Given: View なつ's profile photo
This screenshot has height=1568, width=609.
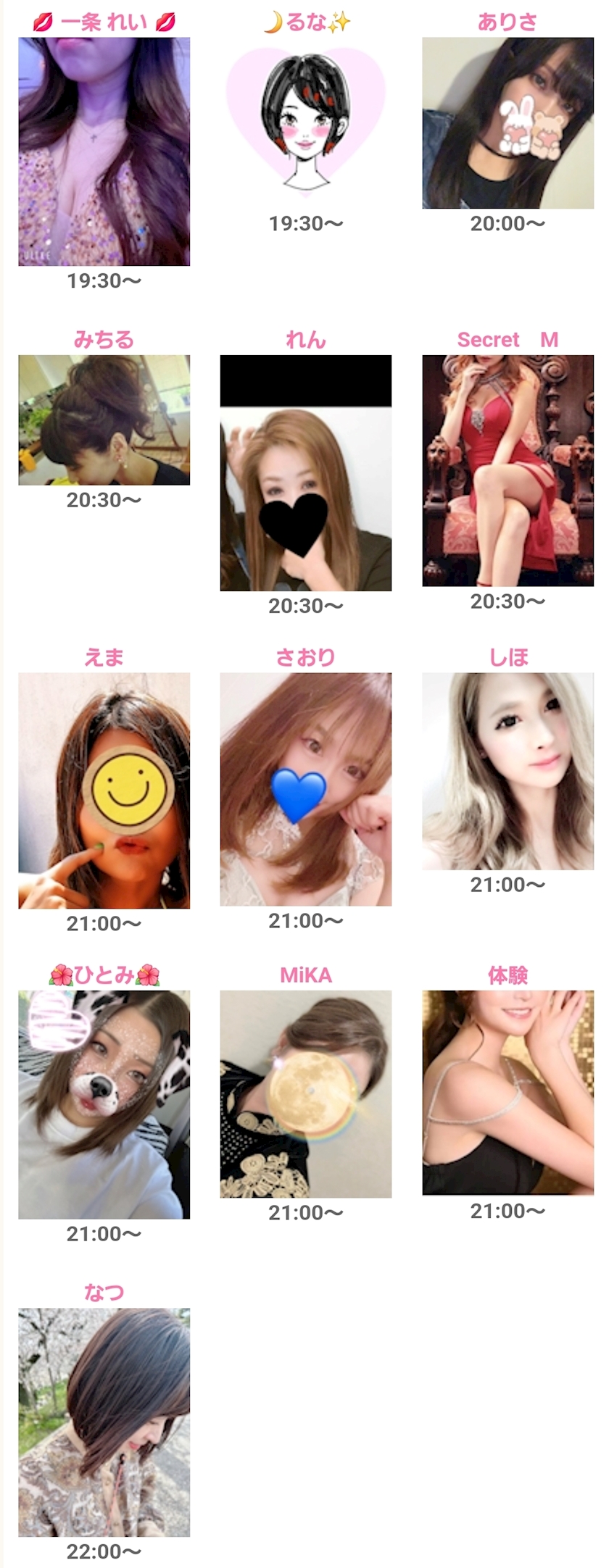Looking at the screenshot, I should (x=104, y=1422).
